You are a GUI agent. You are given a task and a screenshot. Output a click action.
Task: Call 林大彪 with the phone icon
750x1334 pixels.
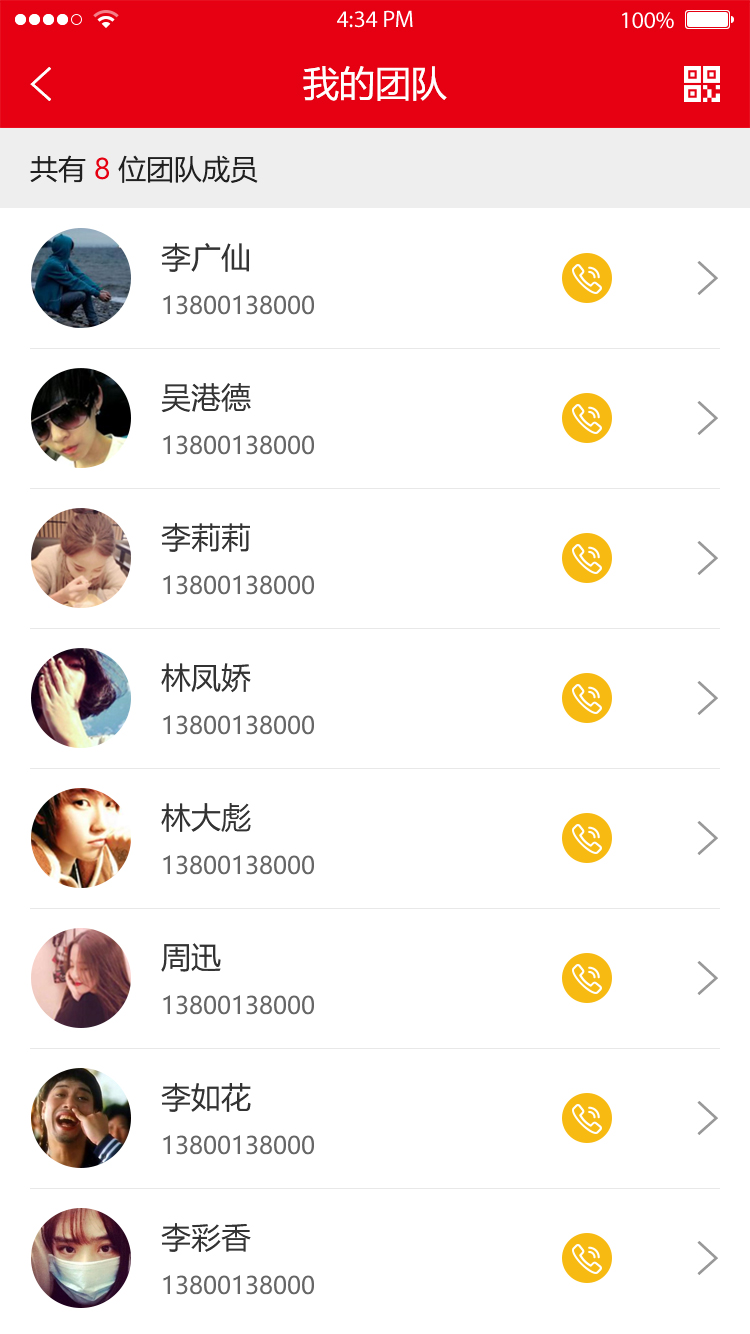587,838
